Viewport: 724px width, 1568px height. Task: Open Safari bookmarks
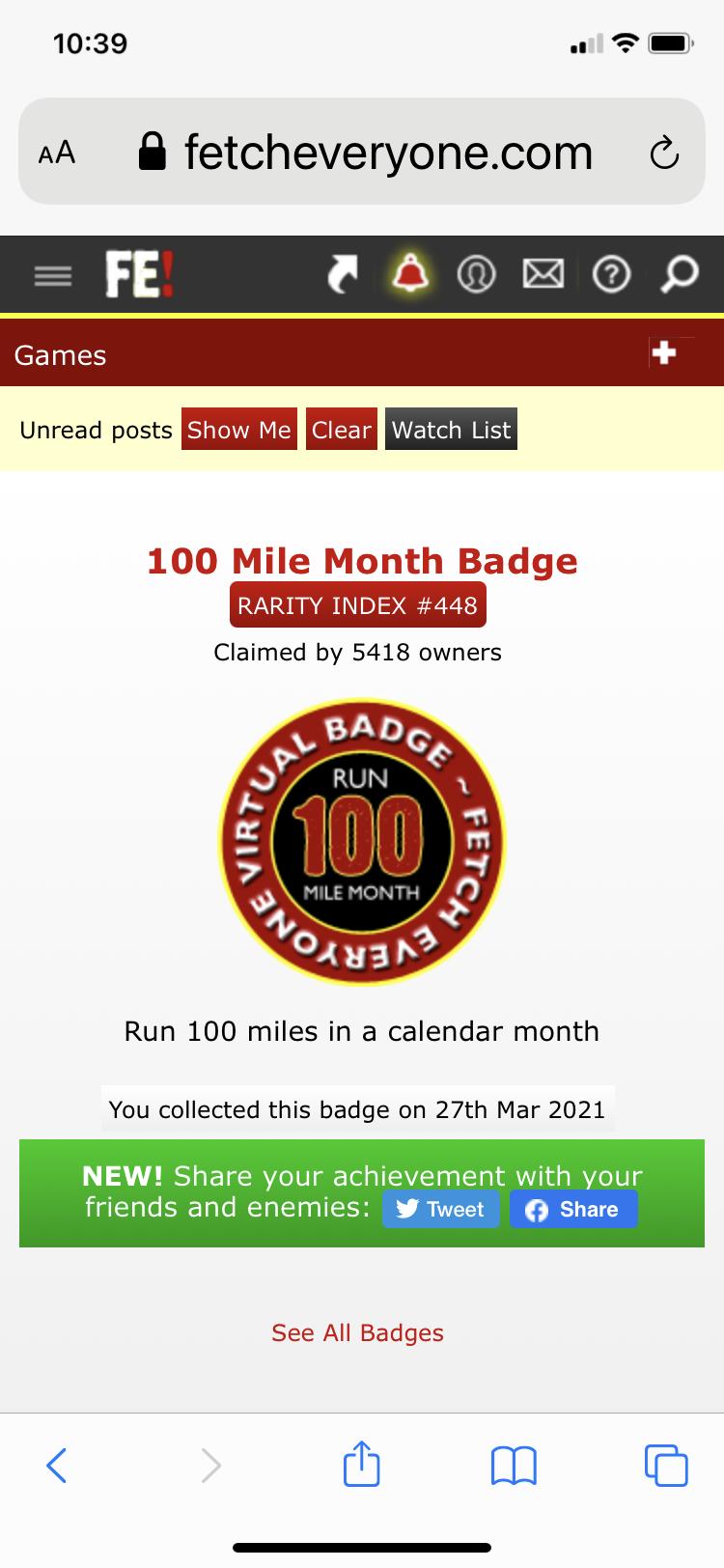click(514, 1464)
